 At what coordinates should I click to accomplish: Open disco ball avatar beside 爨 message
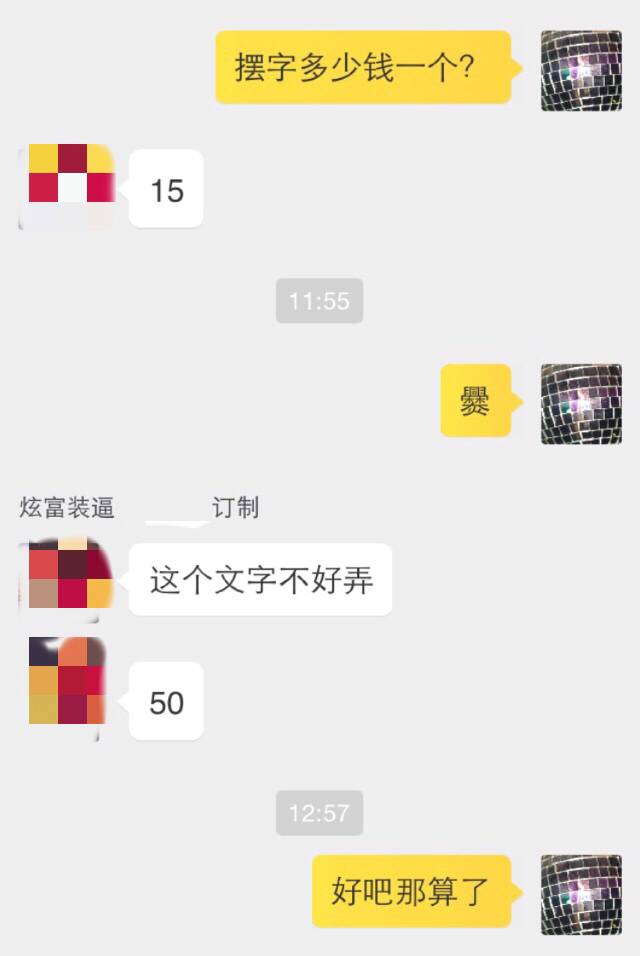click(x=581, y=403)
